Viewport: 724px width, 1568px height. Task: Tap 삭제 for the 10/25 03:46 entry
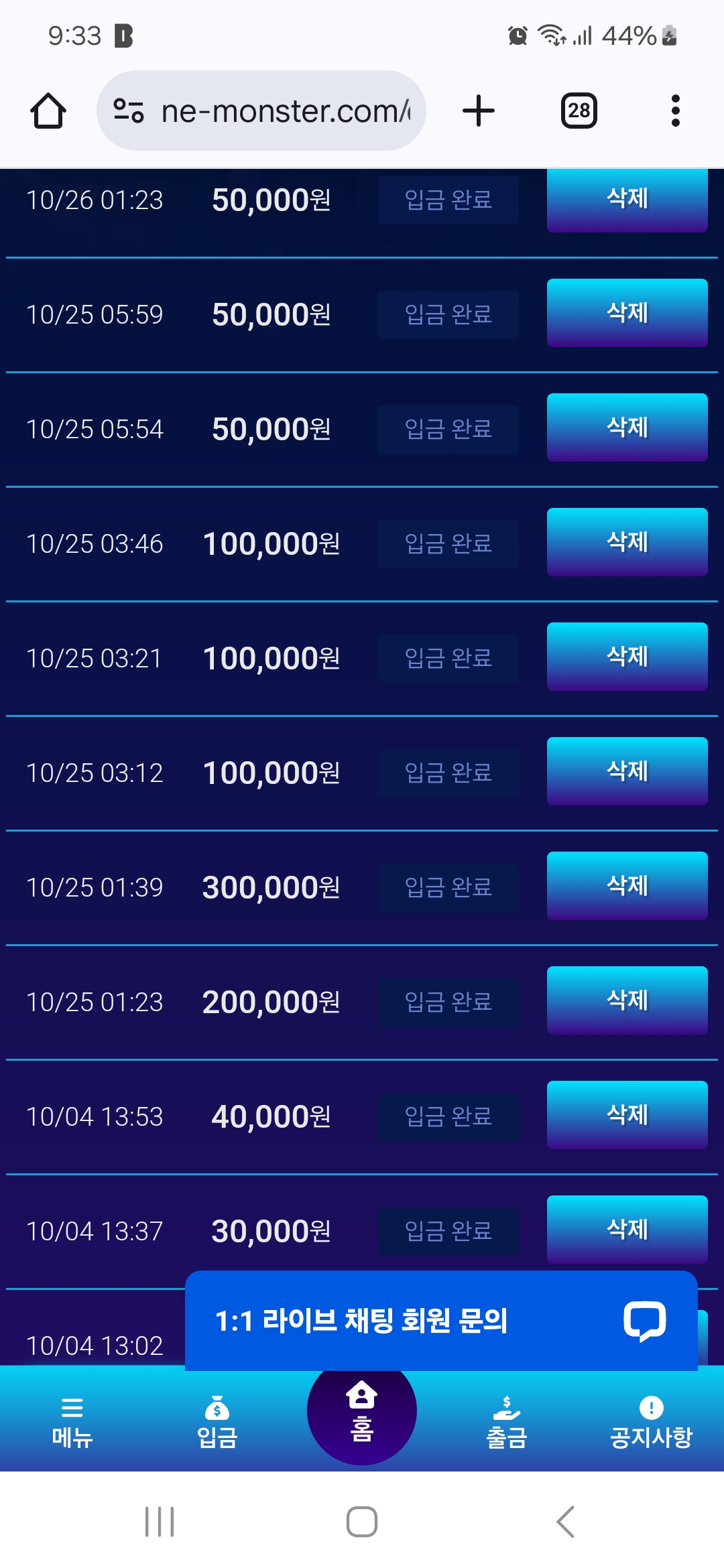pyautogui.click(x=627, y=542)
